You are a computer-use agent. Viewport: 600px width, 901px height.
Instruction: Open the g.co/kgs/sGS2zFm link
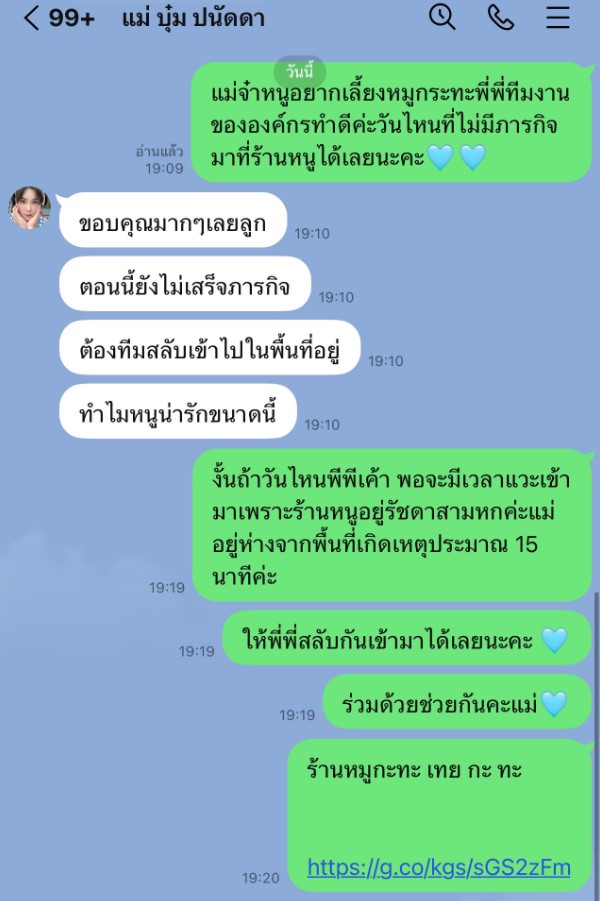(x=438, y=867)
